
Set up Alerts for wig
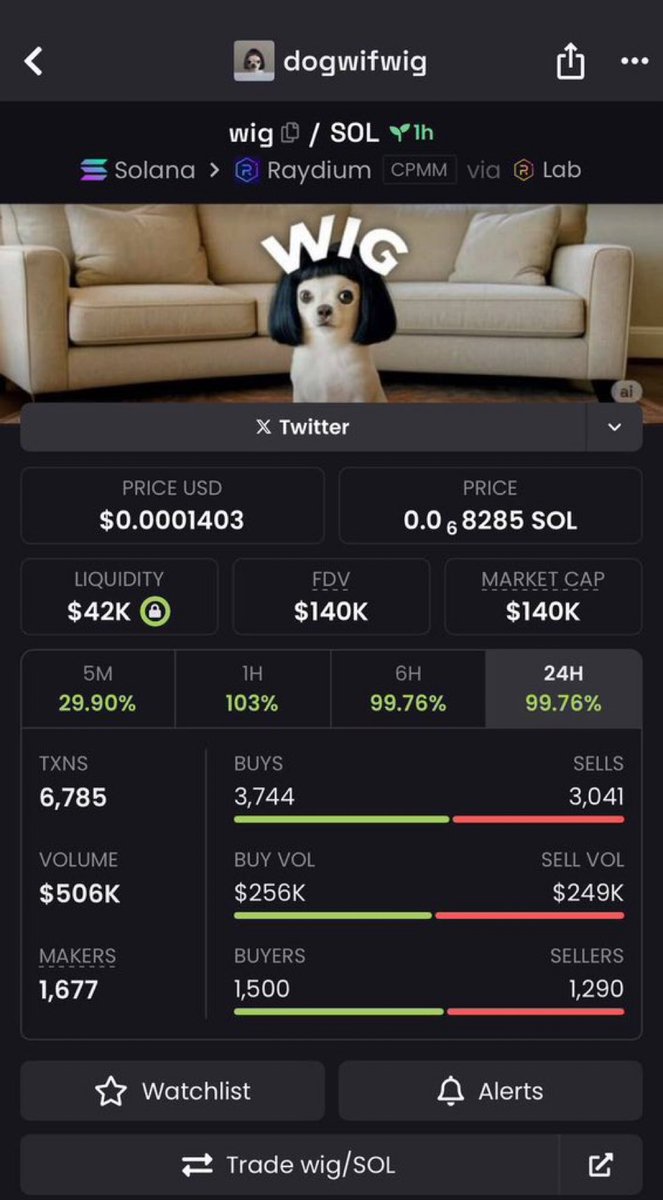click(x=490, y=1091)
